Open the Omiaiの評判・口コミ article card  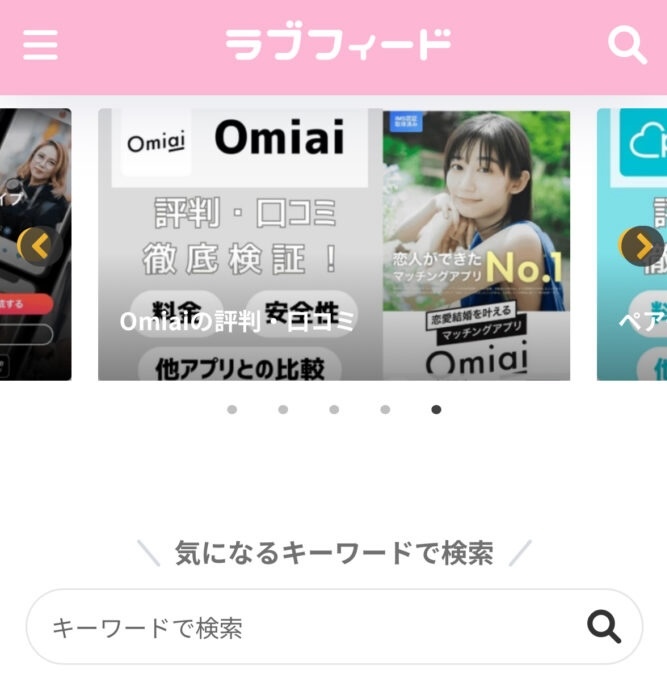point(334,245)
